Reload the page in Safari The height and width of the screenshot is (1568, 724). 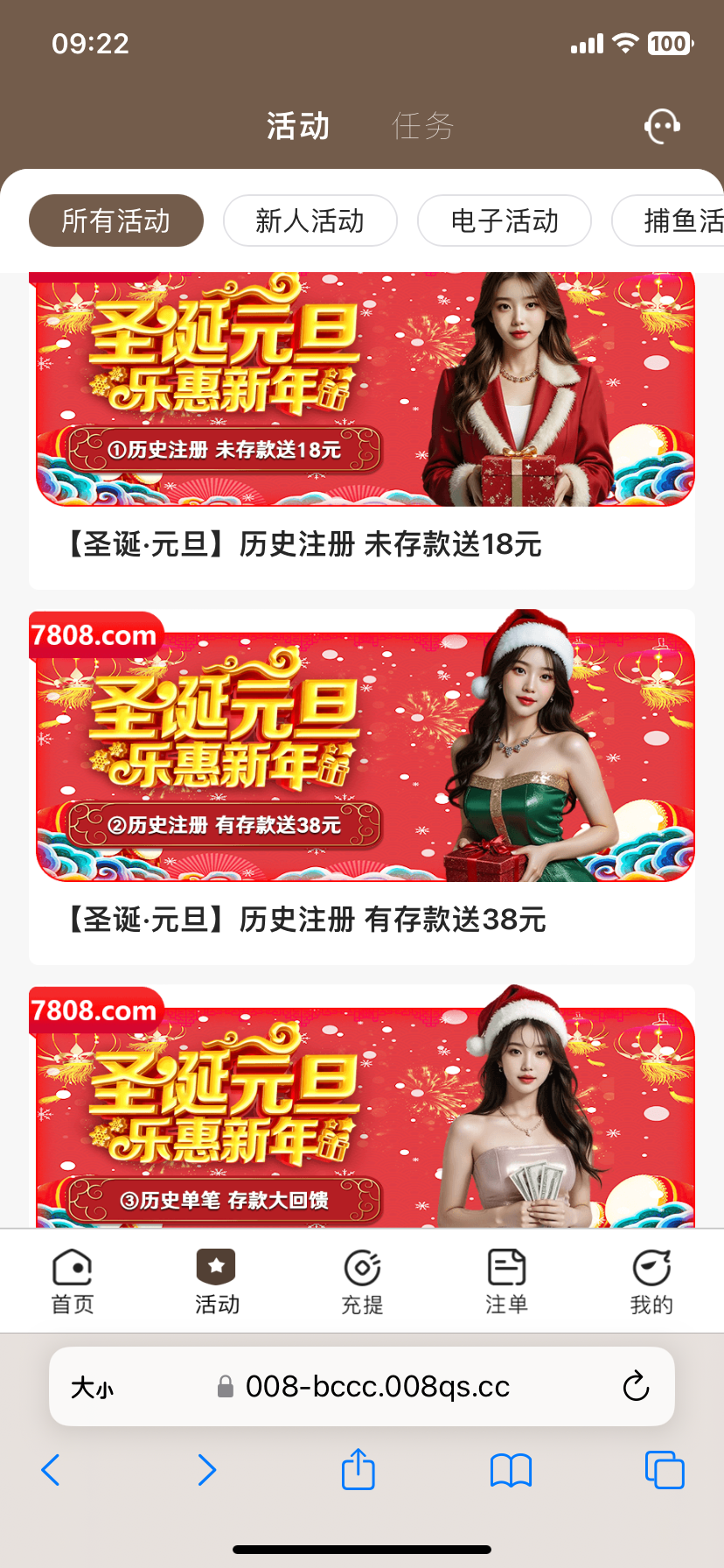click(636, 1386)
